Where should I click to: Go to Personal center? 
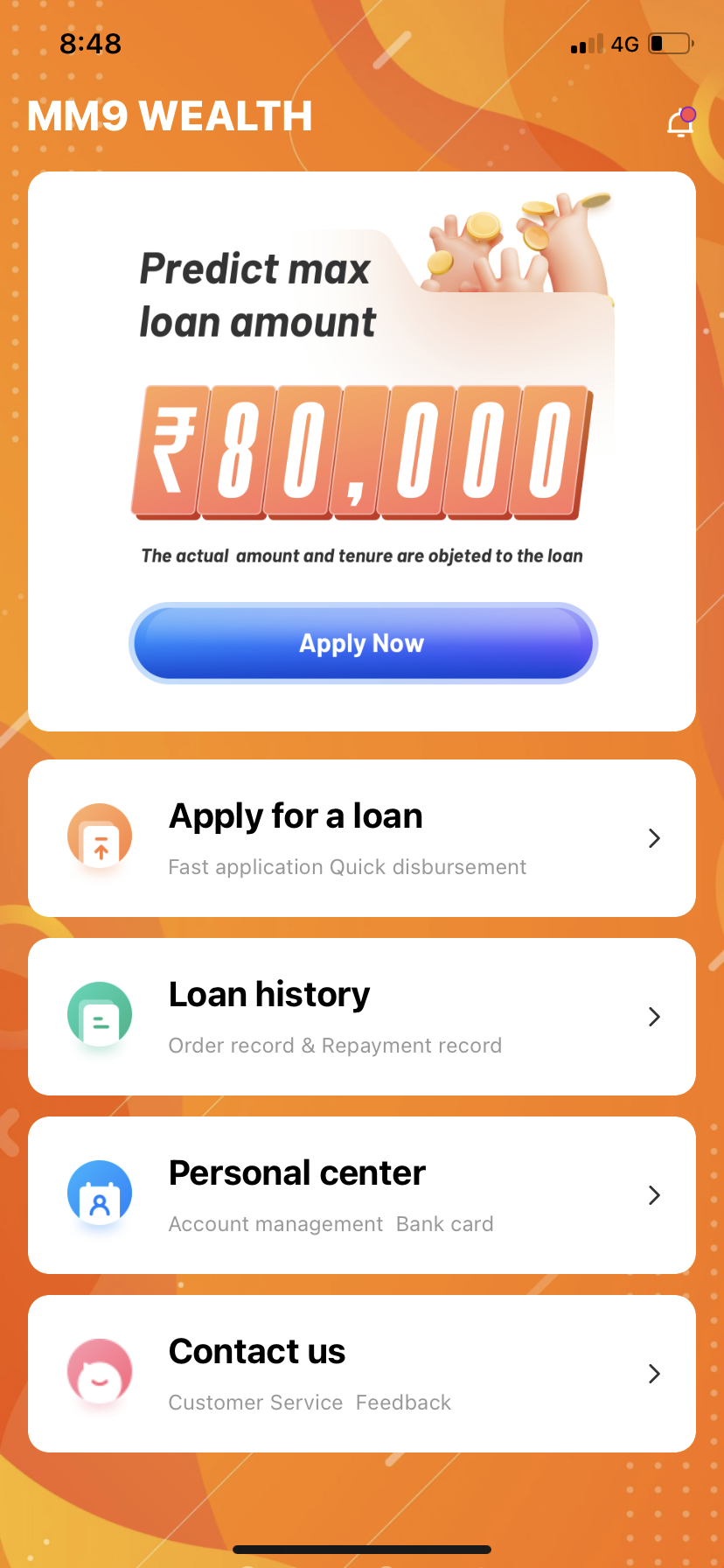tap(362, 1195)
